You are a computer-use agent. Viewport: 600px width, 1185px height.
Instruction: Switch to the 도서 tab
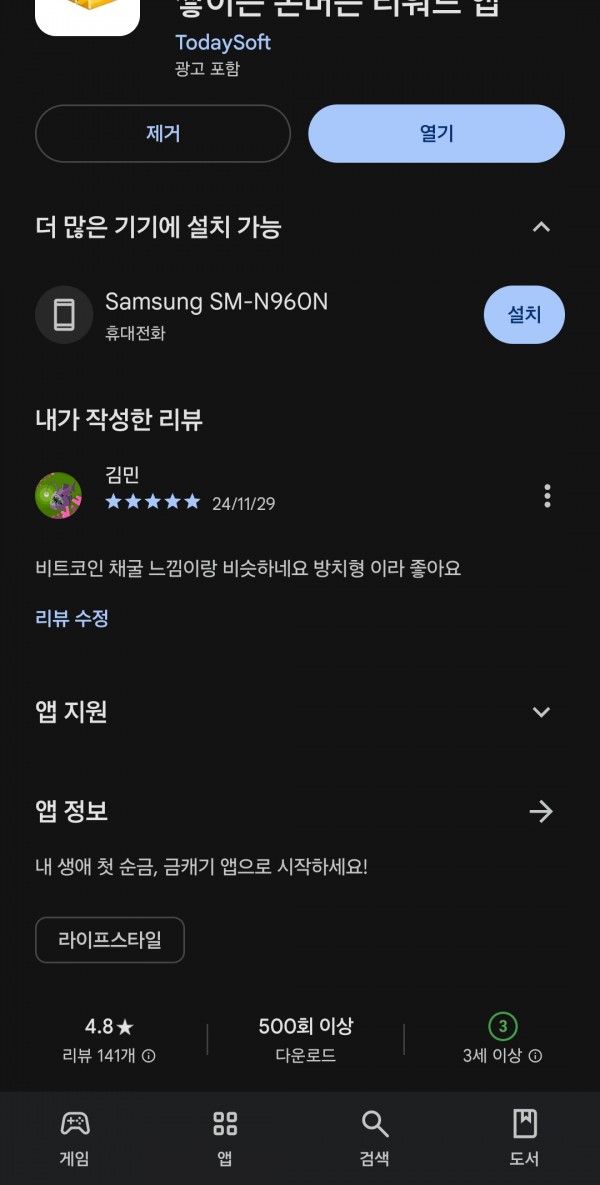[524, 1138]
